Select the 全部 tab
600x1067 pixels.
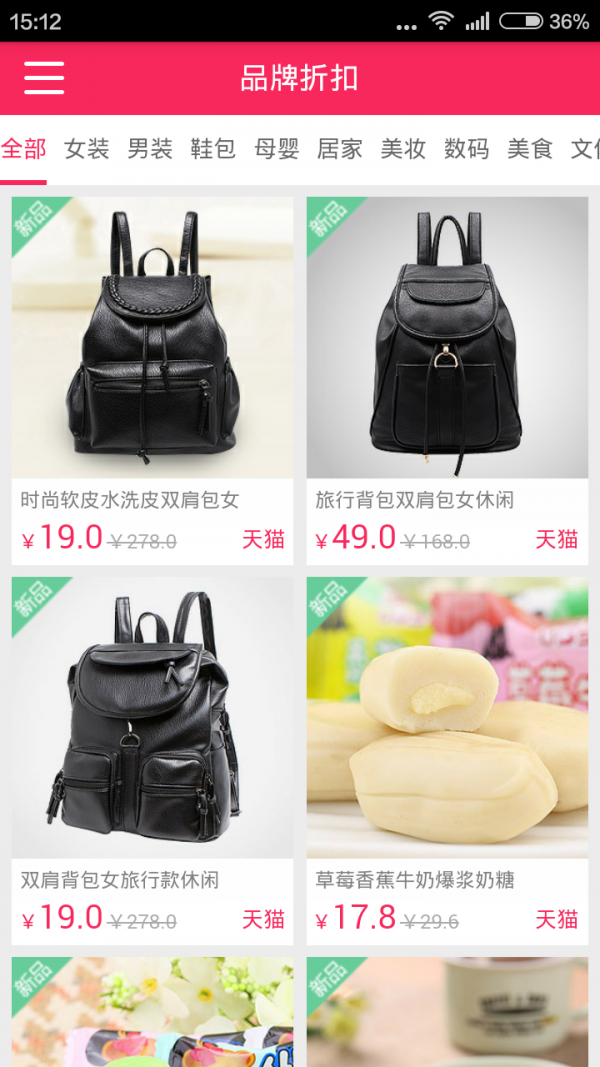(23, 150)
